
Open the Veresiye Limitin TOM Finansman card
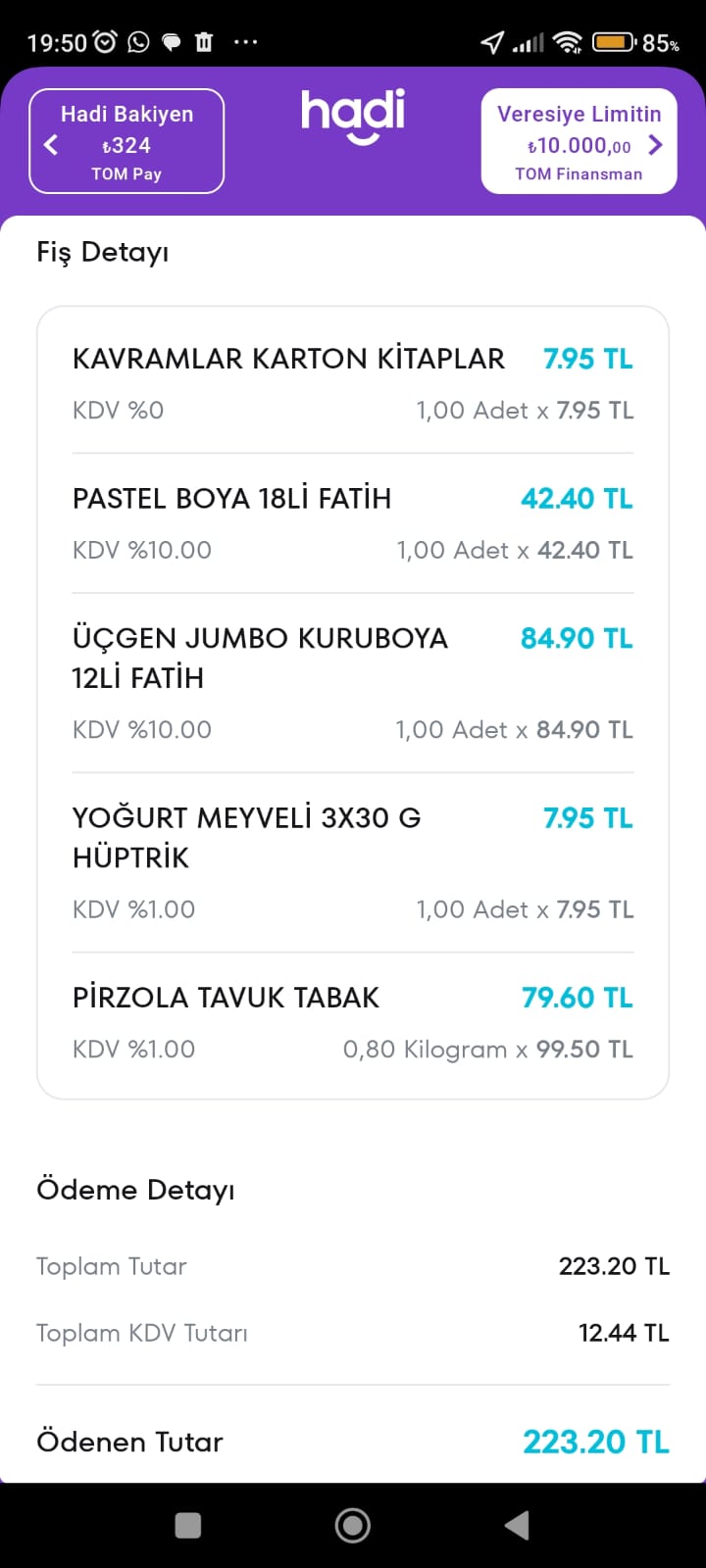[x=579, y=141]
